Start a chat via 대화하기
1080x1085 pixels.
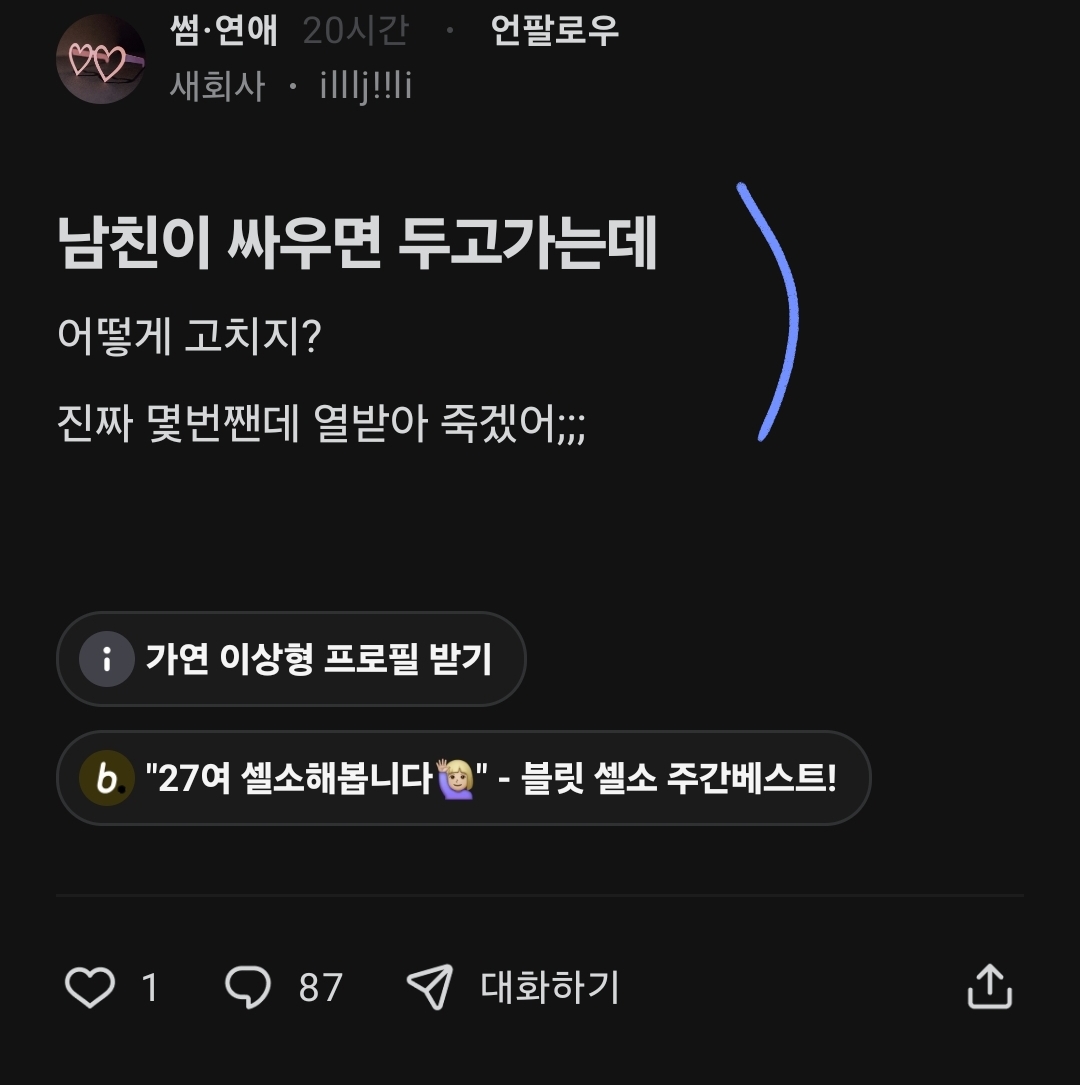514,988
